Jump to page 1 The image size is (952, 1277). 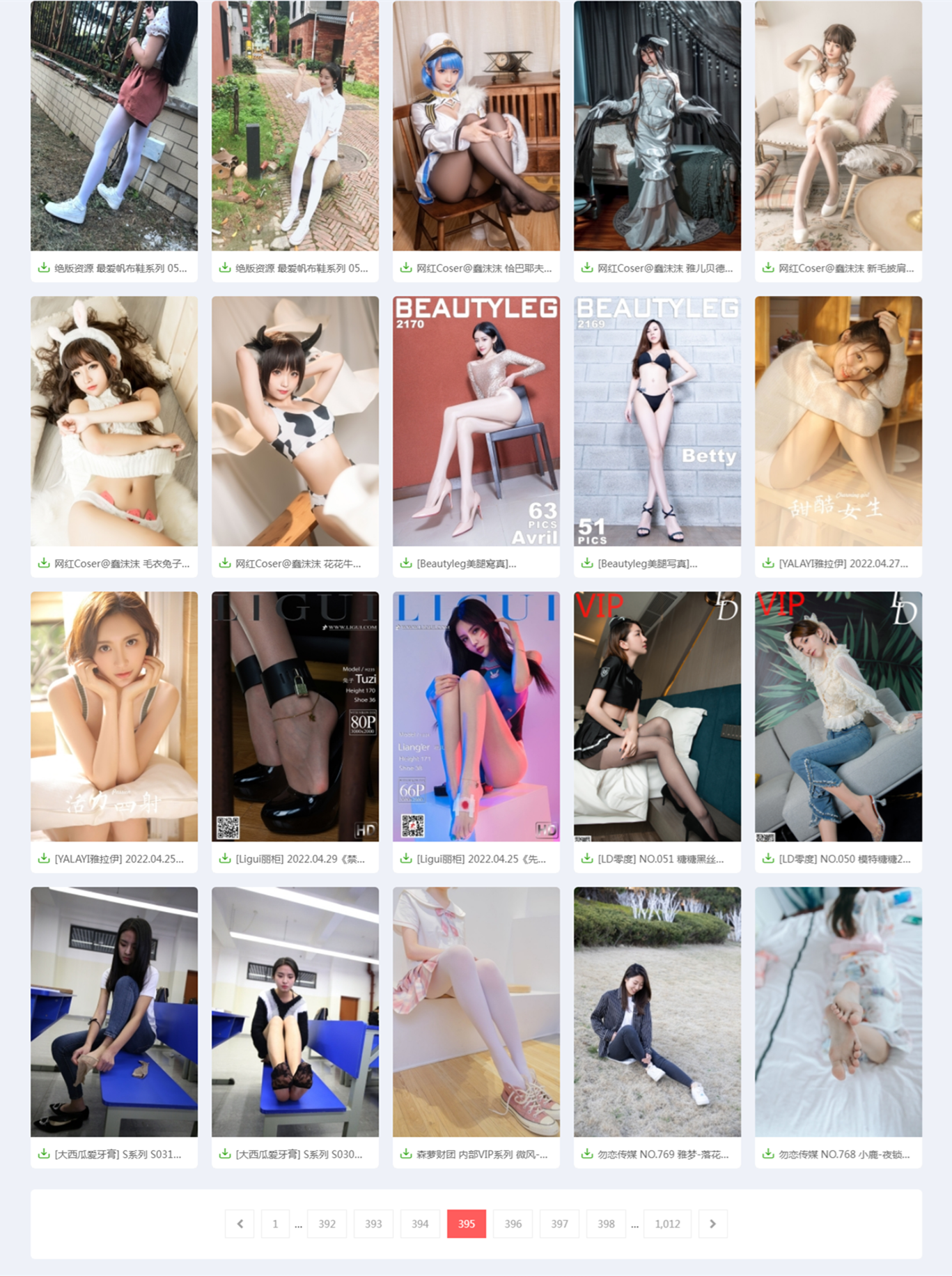275,1223
